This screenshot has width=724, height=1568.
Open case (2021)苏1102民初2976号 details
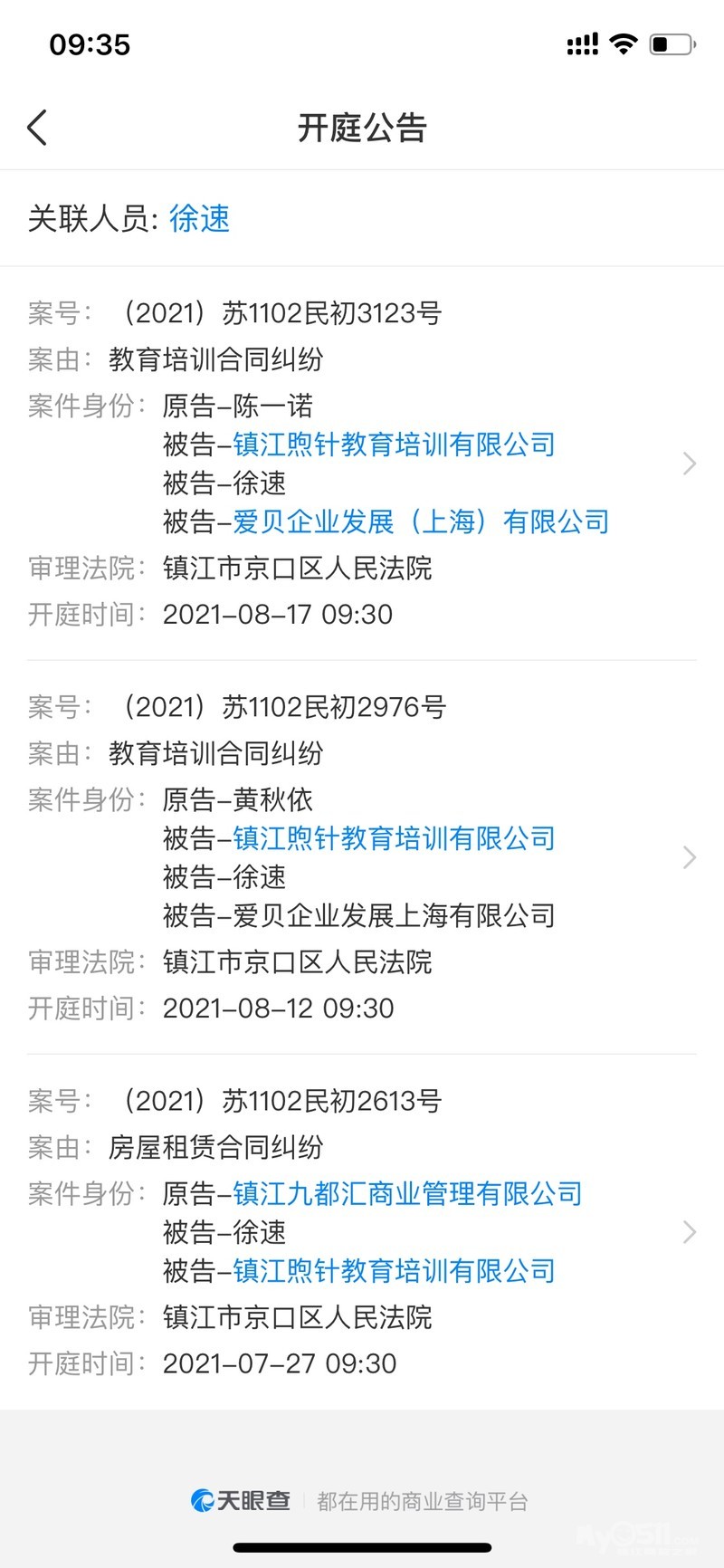(689, 857)
